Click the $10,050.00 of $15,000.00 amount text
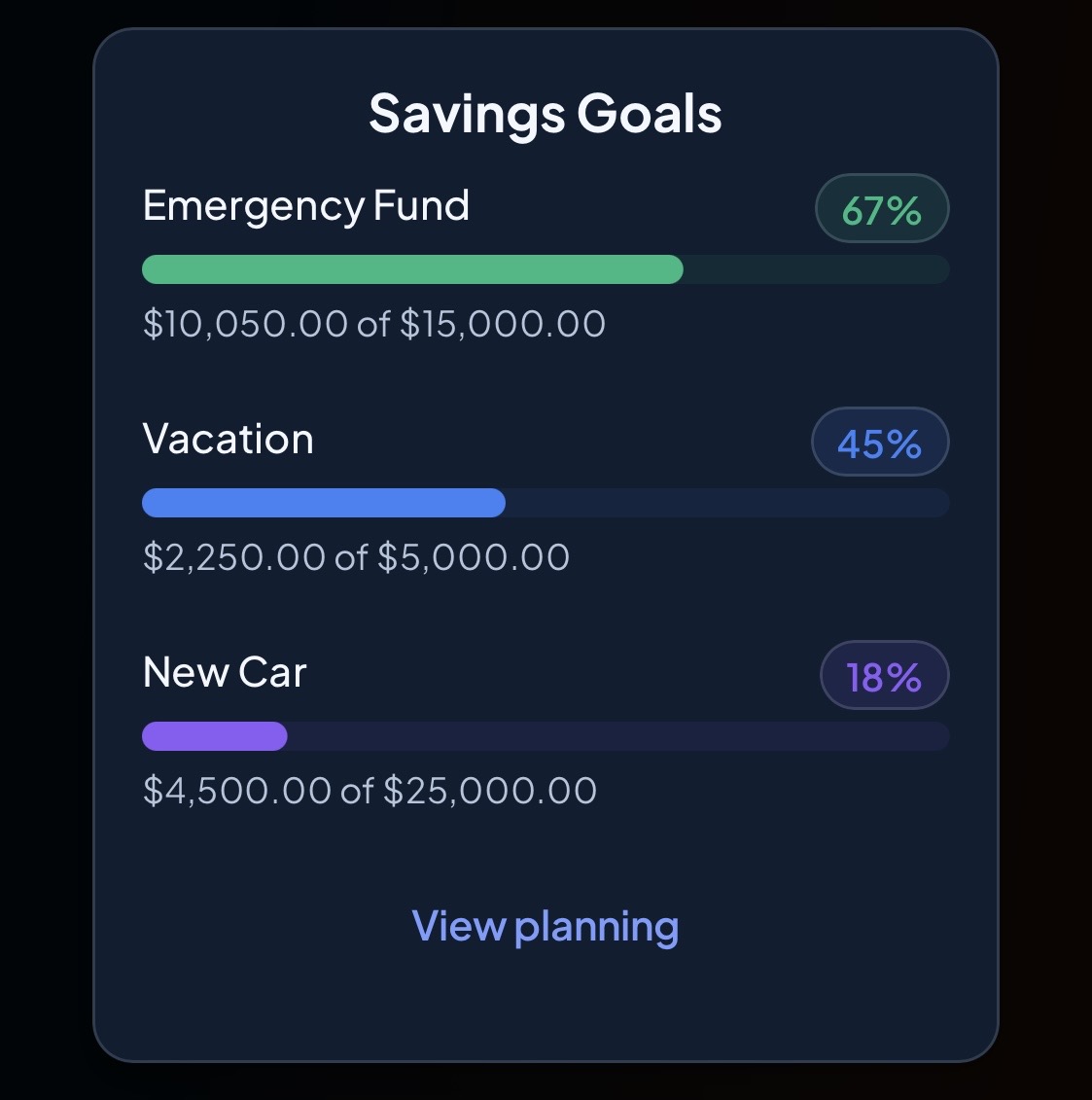The width and height of the screenshot is (1092, 1100). click(x=373, y=323)
